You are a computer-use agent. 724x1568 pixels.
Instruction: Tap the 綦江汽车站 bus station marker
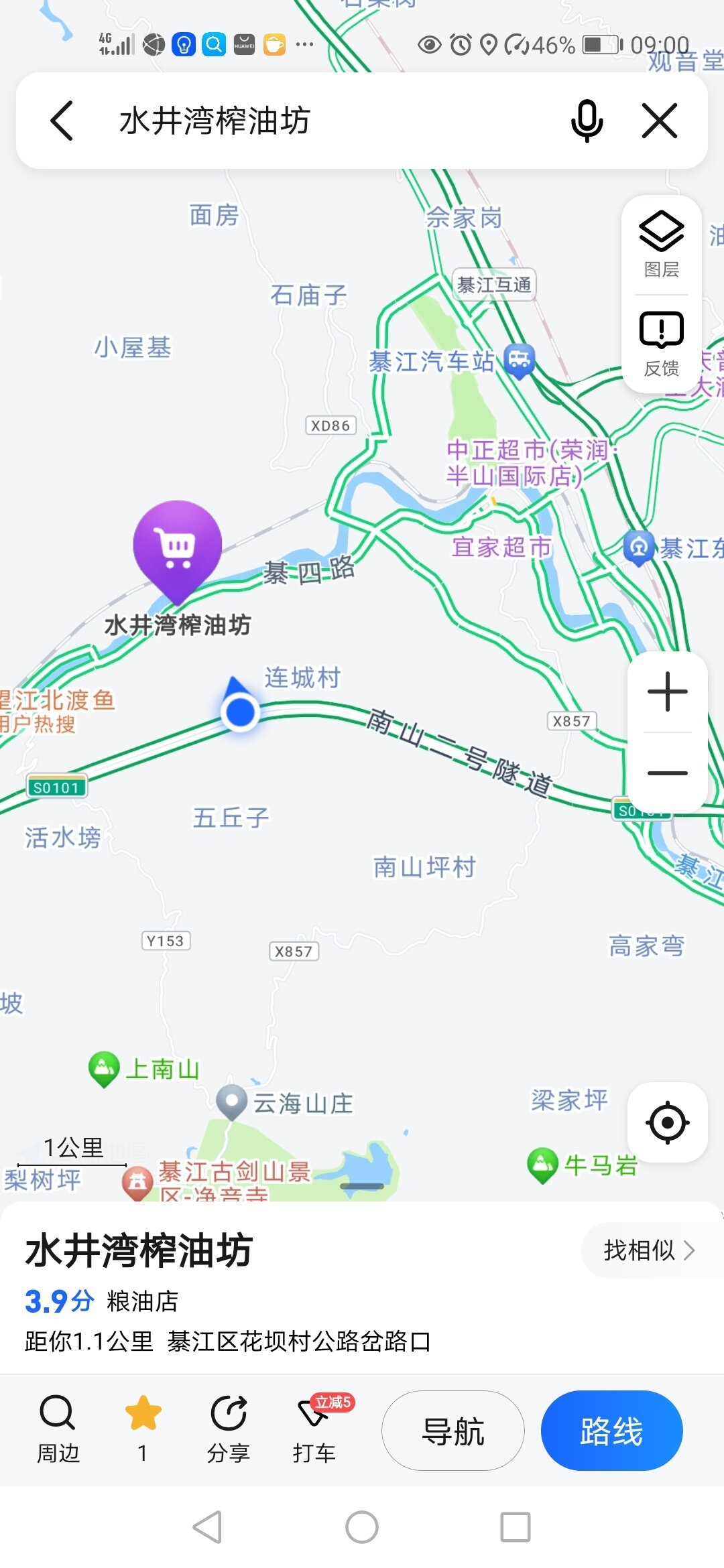point(519,360)
